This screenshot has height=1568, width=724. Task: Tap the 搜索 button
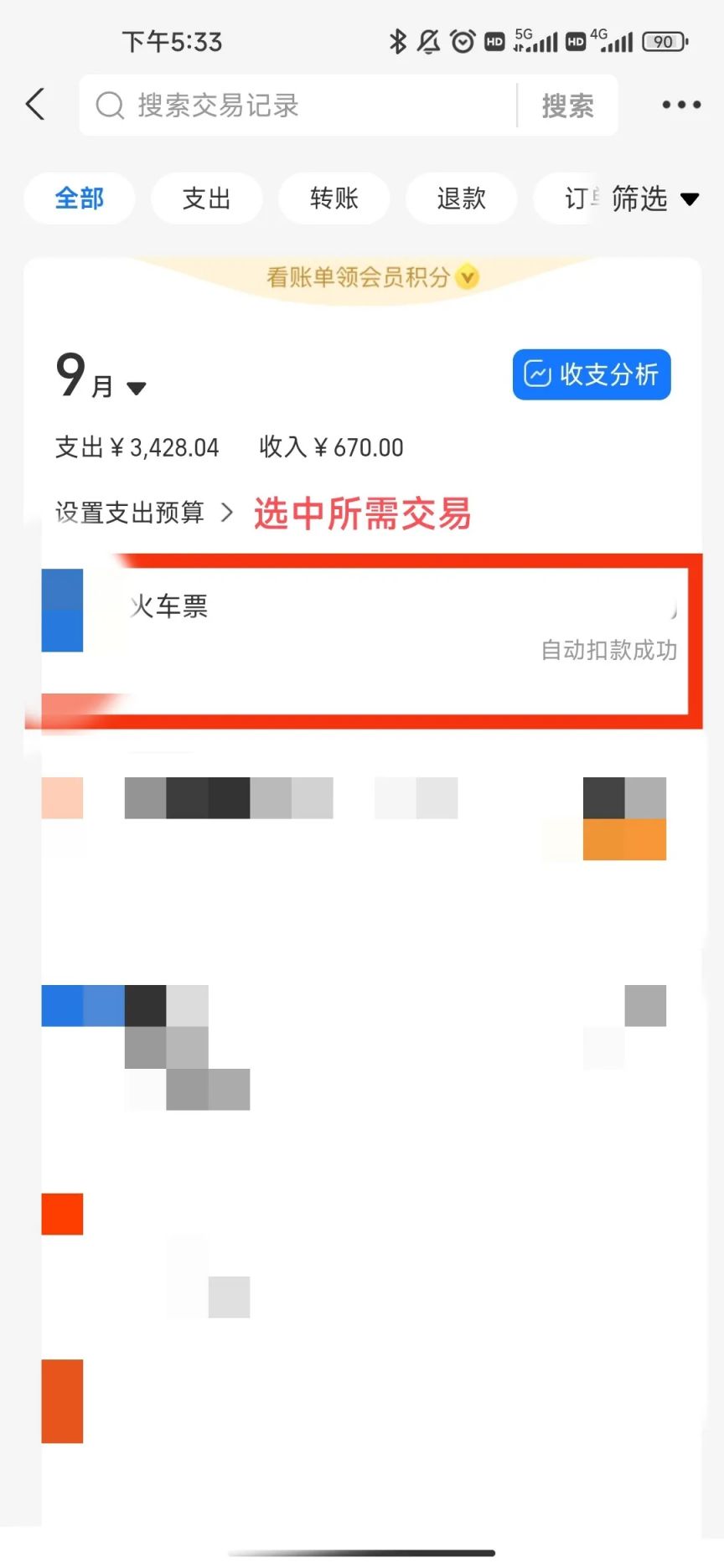click(567, 106)
